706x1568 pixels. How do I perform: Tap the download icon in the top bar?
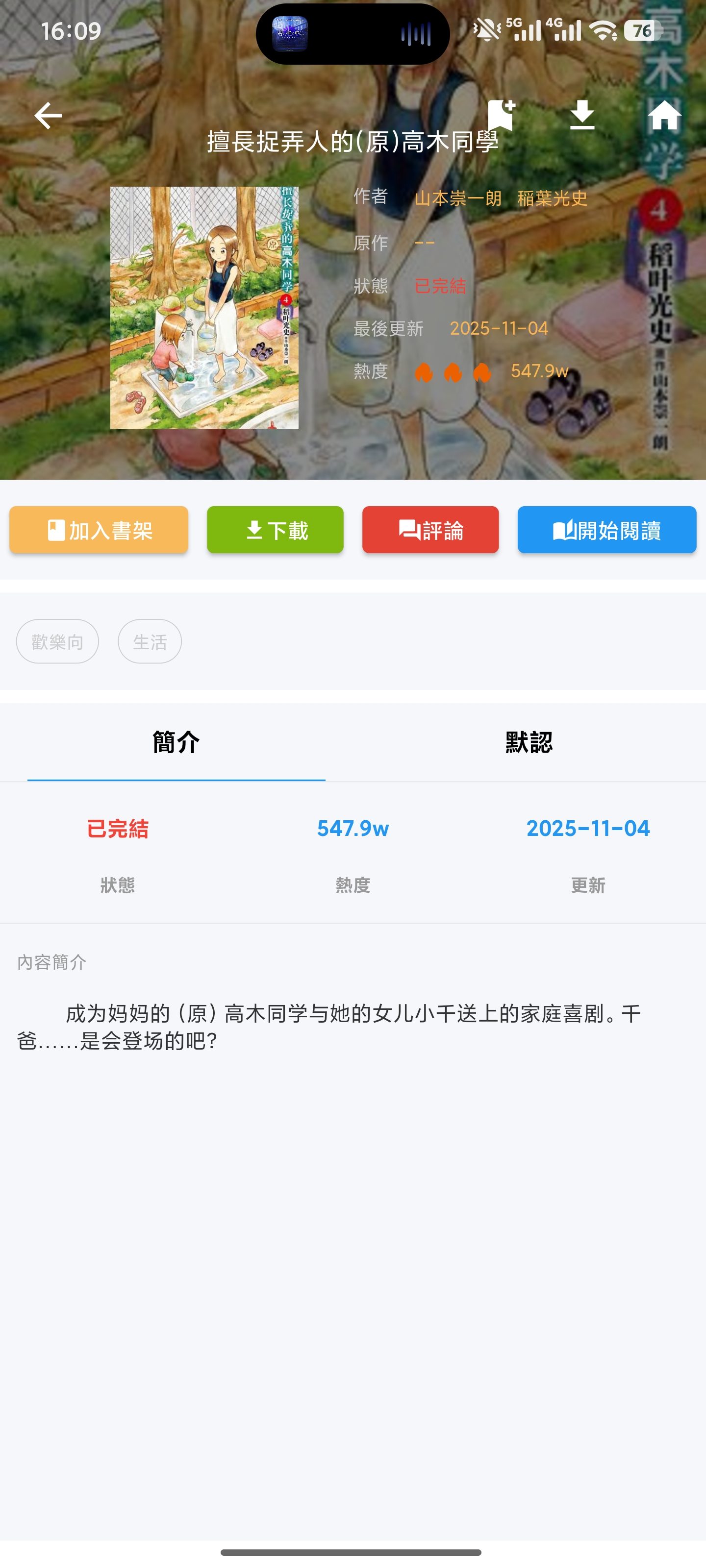[582, 115]
